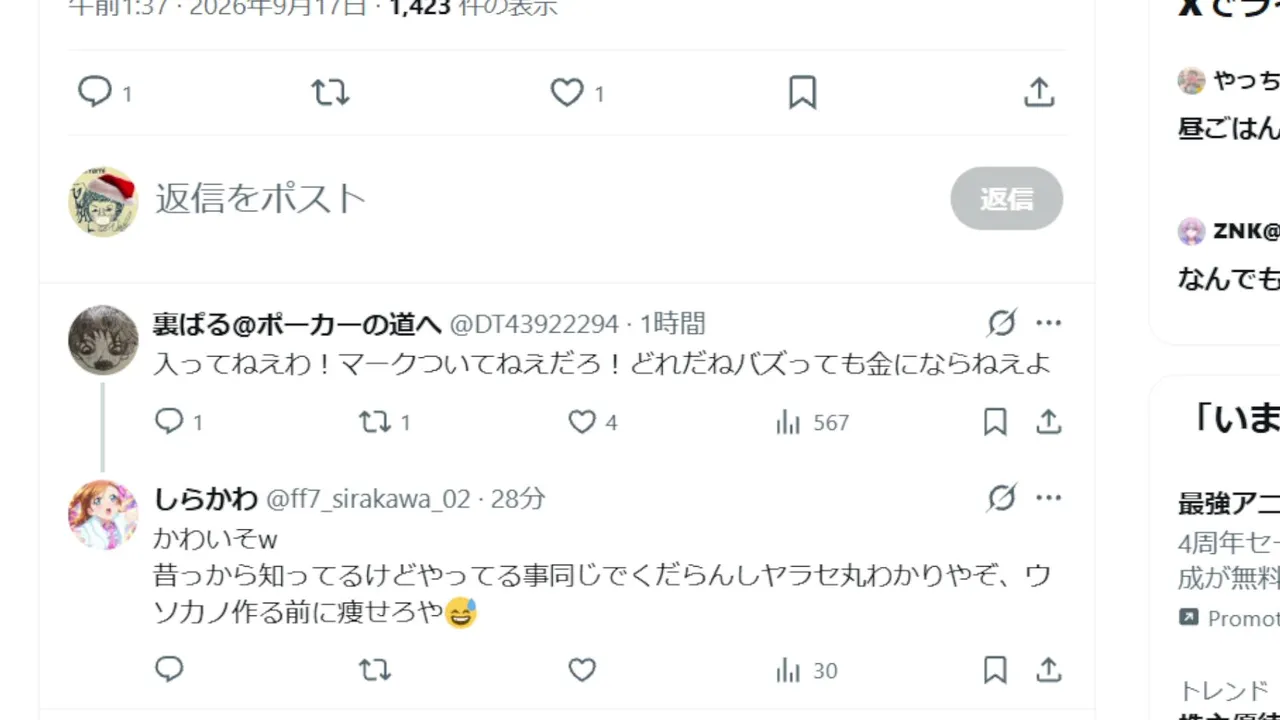Open しらかわ's profile avatar
The height and width of the screenshot is (720, 1280).
(x=103, y=515)
